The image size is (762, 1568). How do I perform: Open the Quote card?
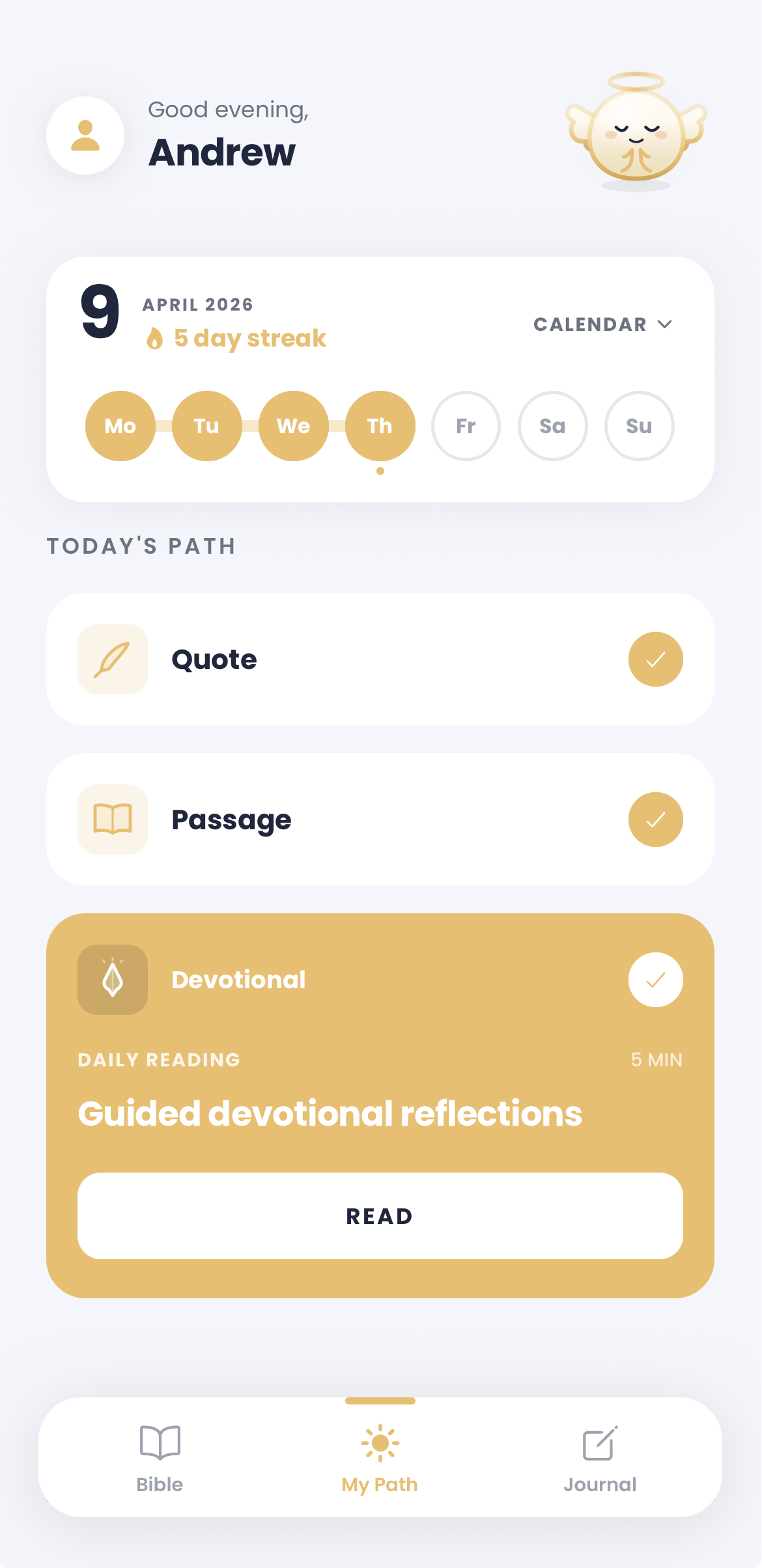(x=380, y=659)
